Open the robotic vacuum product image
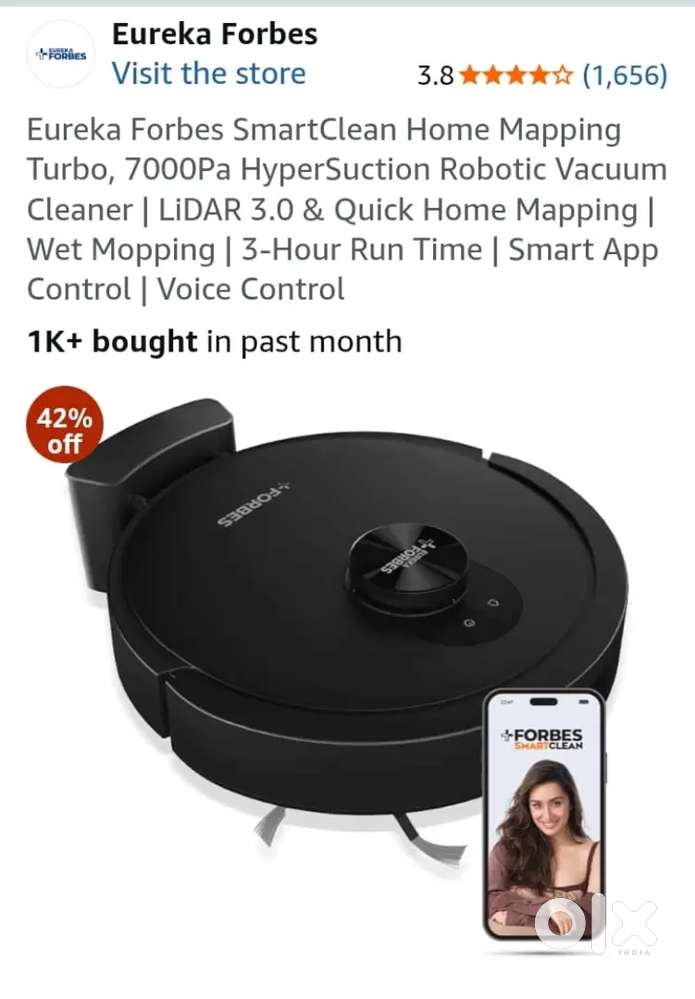This screenshot has width=695, height=999. click(x=340, y=620)
